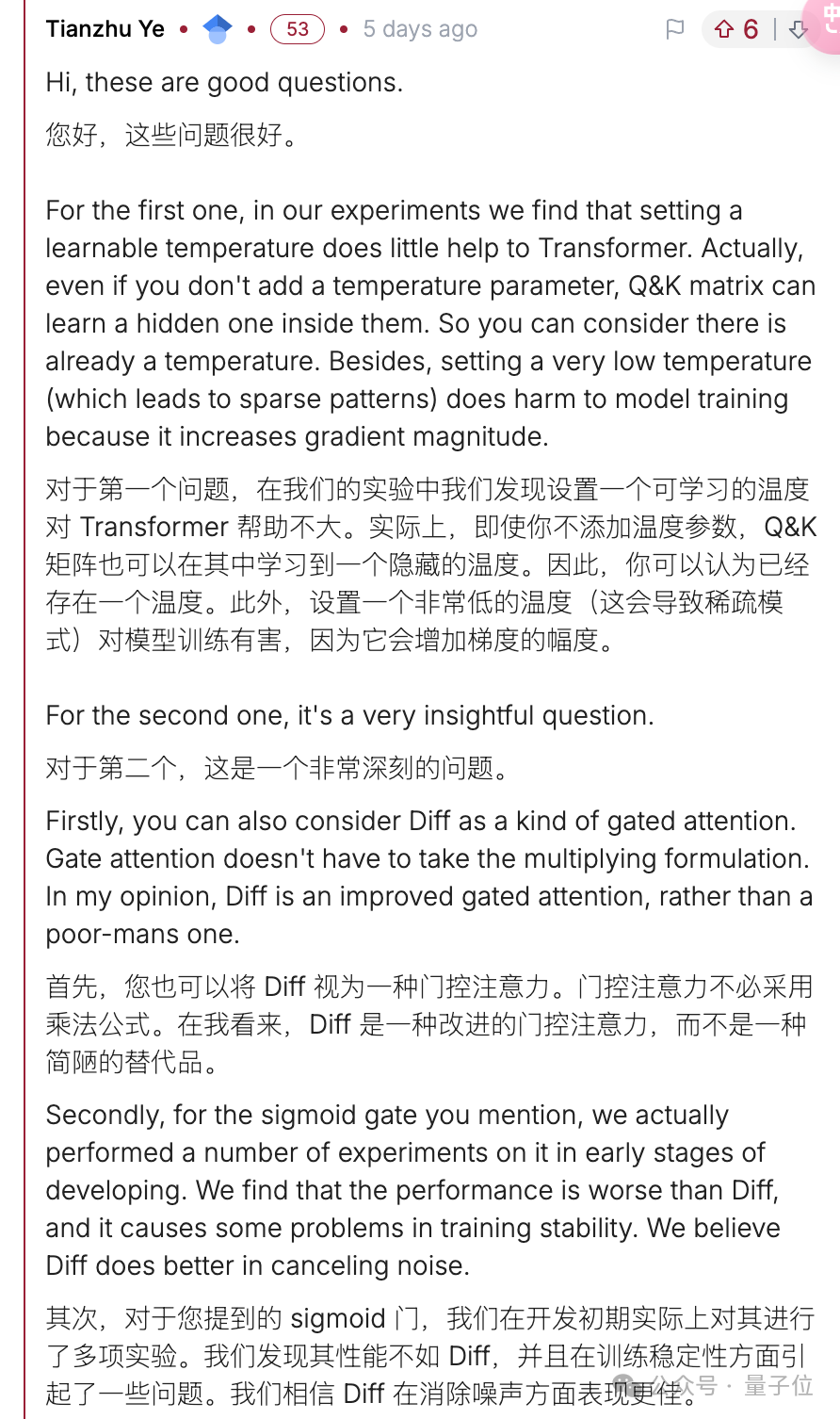Upvote the answer about learnable temperature
This screenshot has width=840, height=1419.
pyautogui.click(x=723, y=28)
